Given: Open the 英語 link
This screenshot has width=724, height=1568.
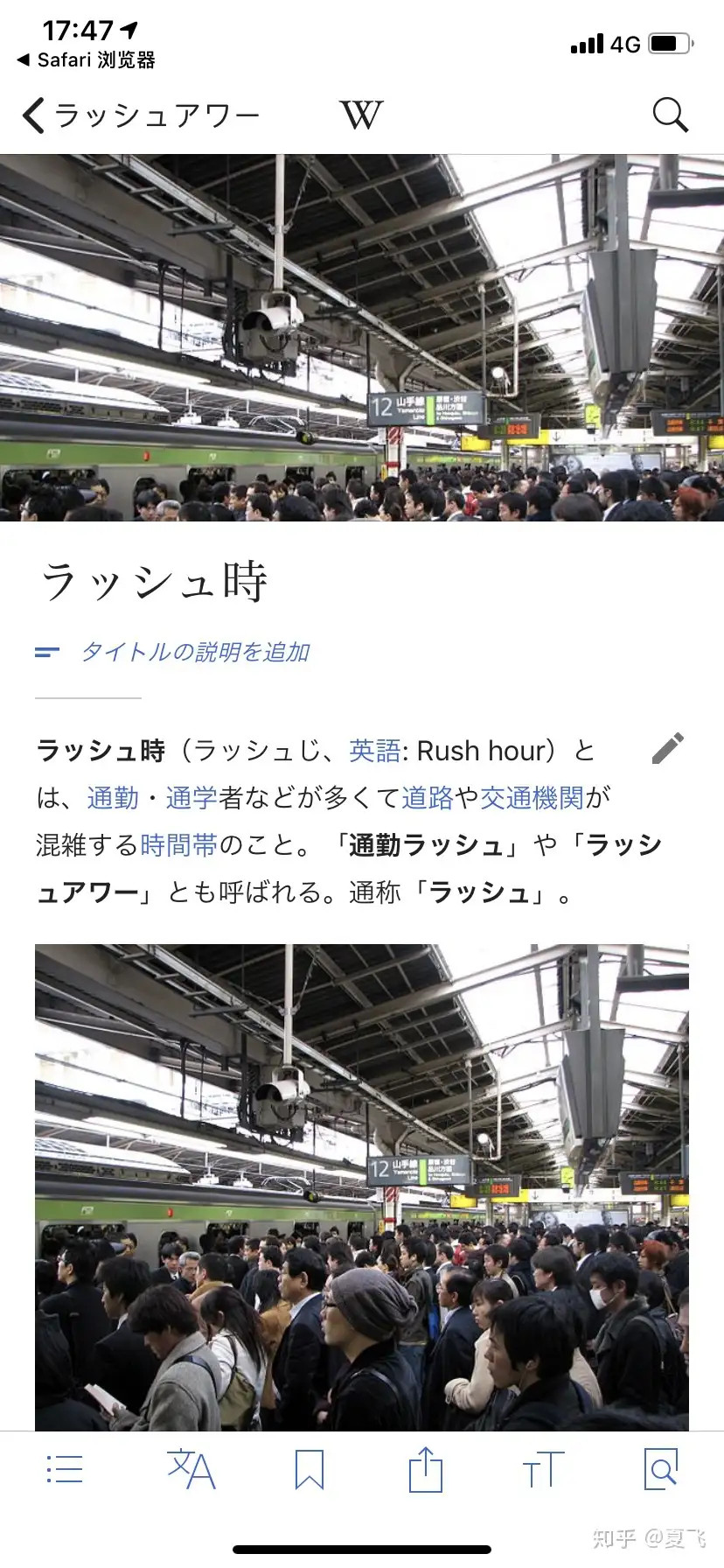Looking at the screenshot, I should [x=374, y=751].
